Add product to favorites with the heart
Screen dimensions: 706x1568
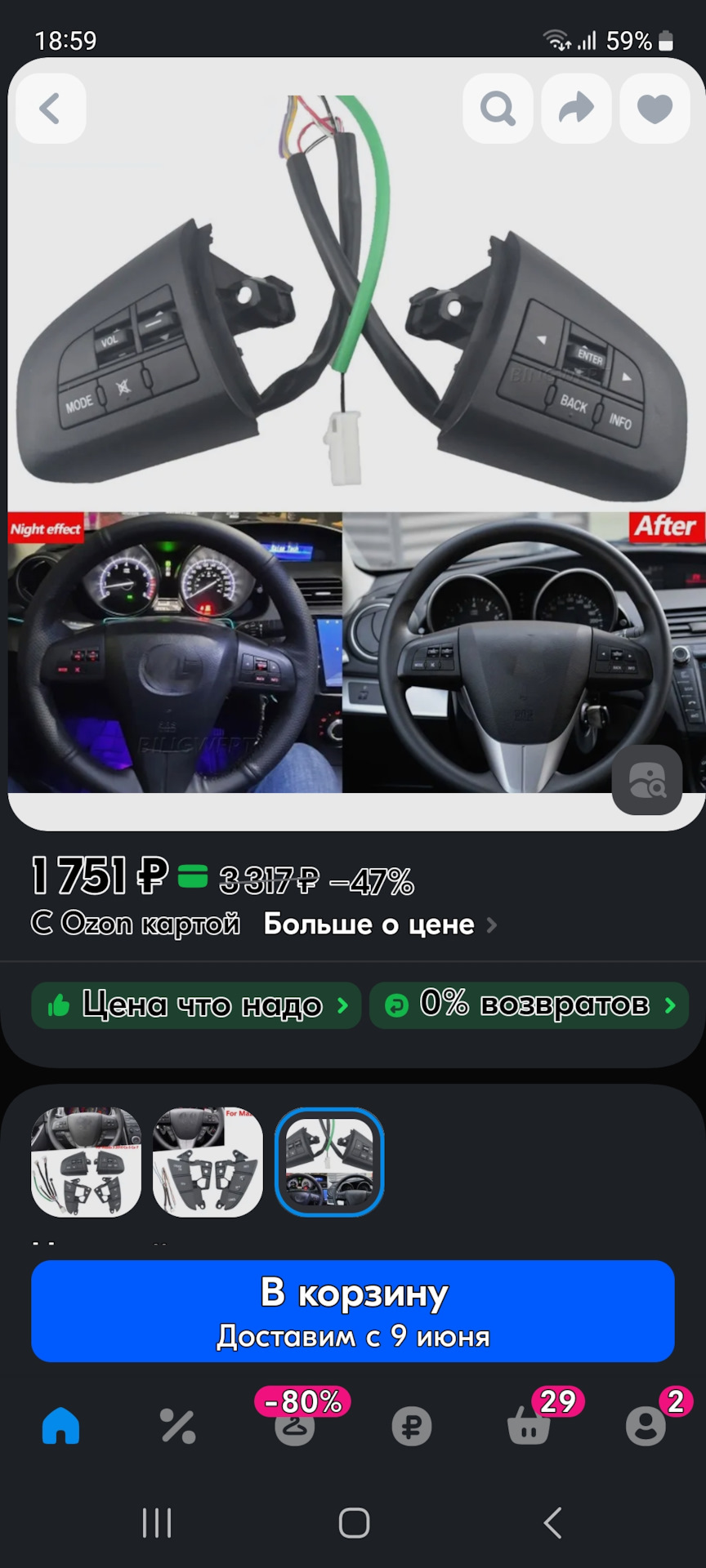(655, 109)
